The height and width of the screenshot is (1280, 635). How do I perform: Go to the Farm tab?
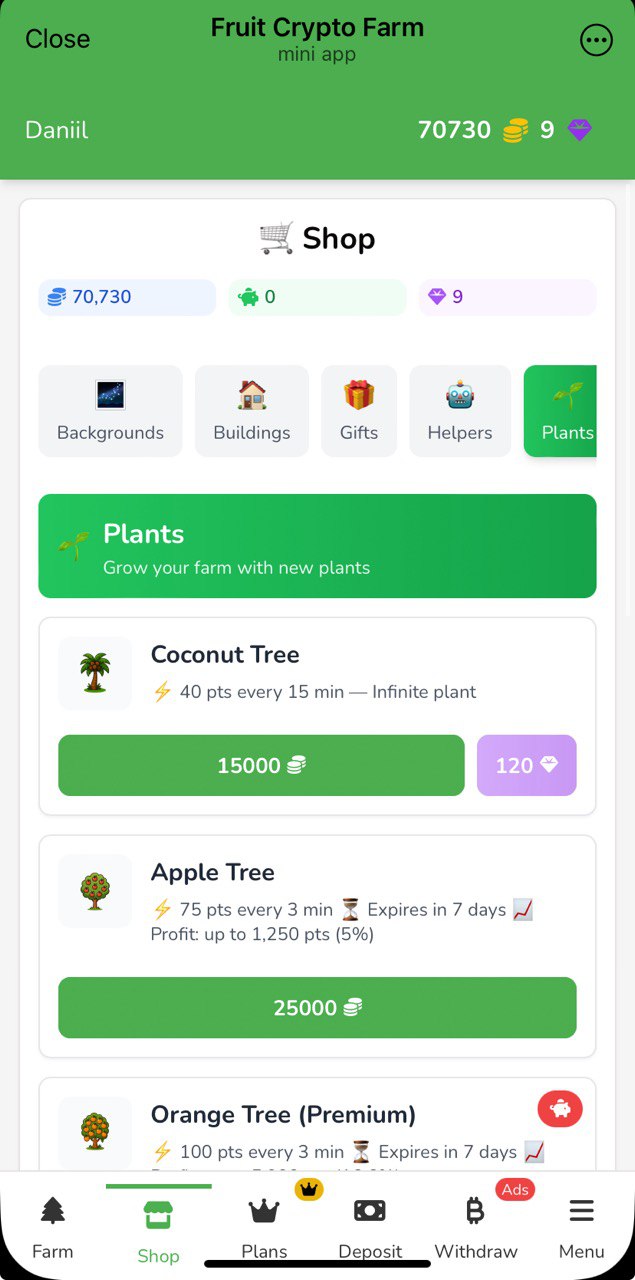pyautogui.click(x=53, y=1227)
